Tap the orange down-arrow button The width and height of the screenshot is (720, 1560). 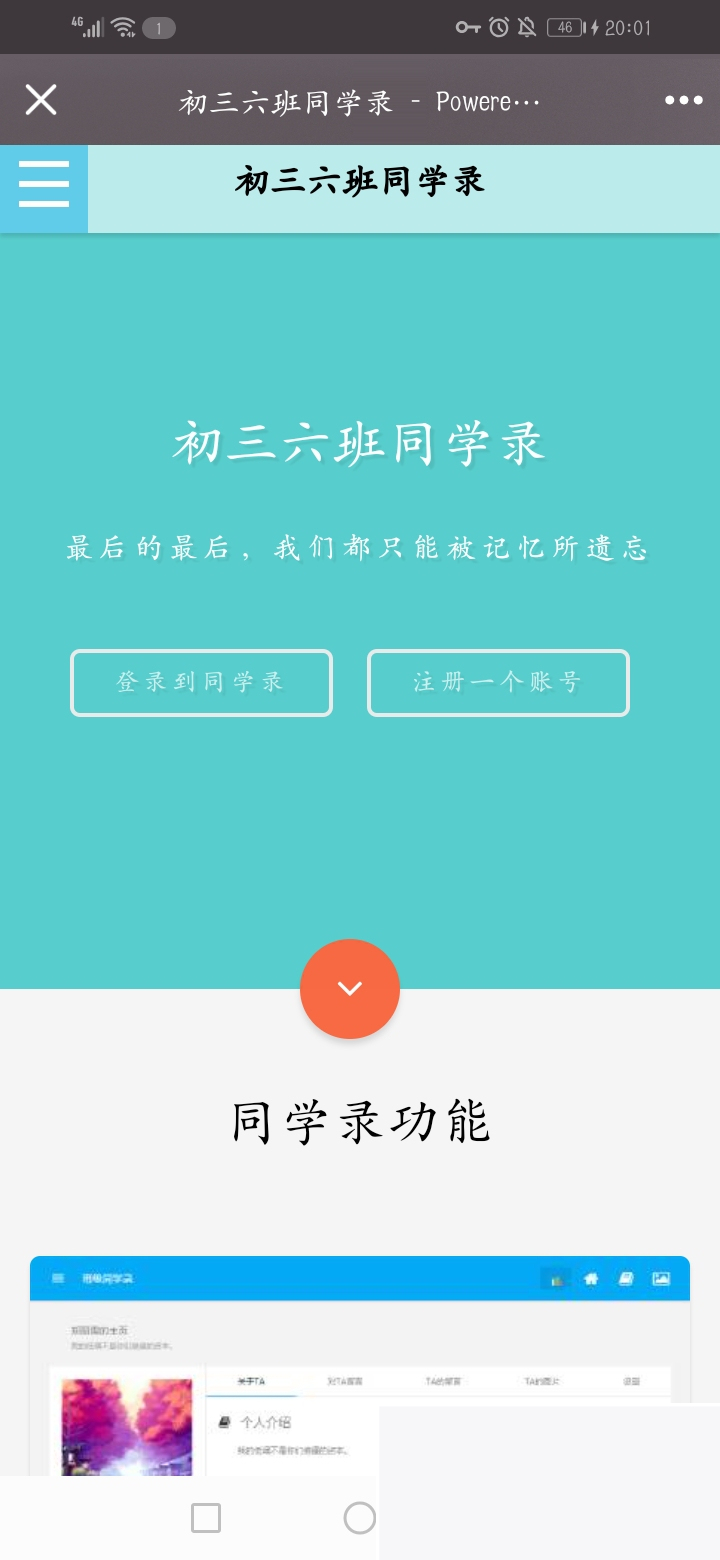(350, 989)
